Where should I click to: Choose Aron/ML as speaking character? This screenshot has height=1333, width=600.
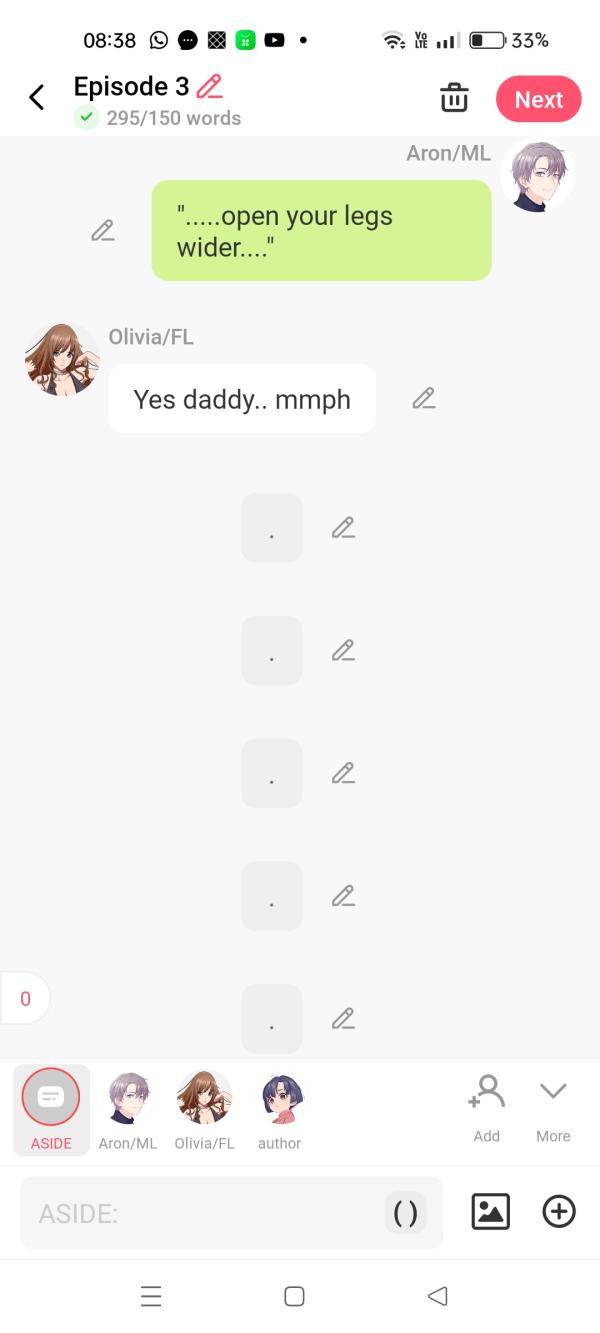[x=128, y=1108]
